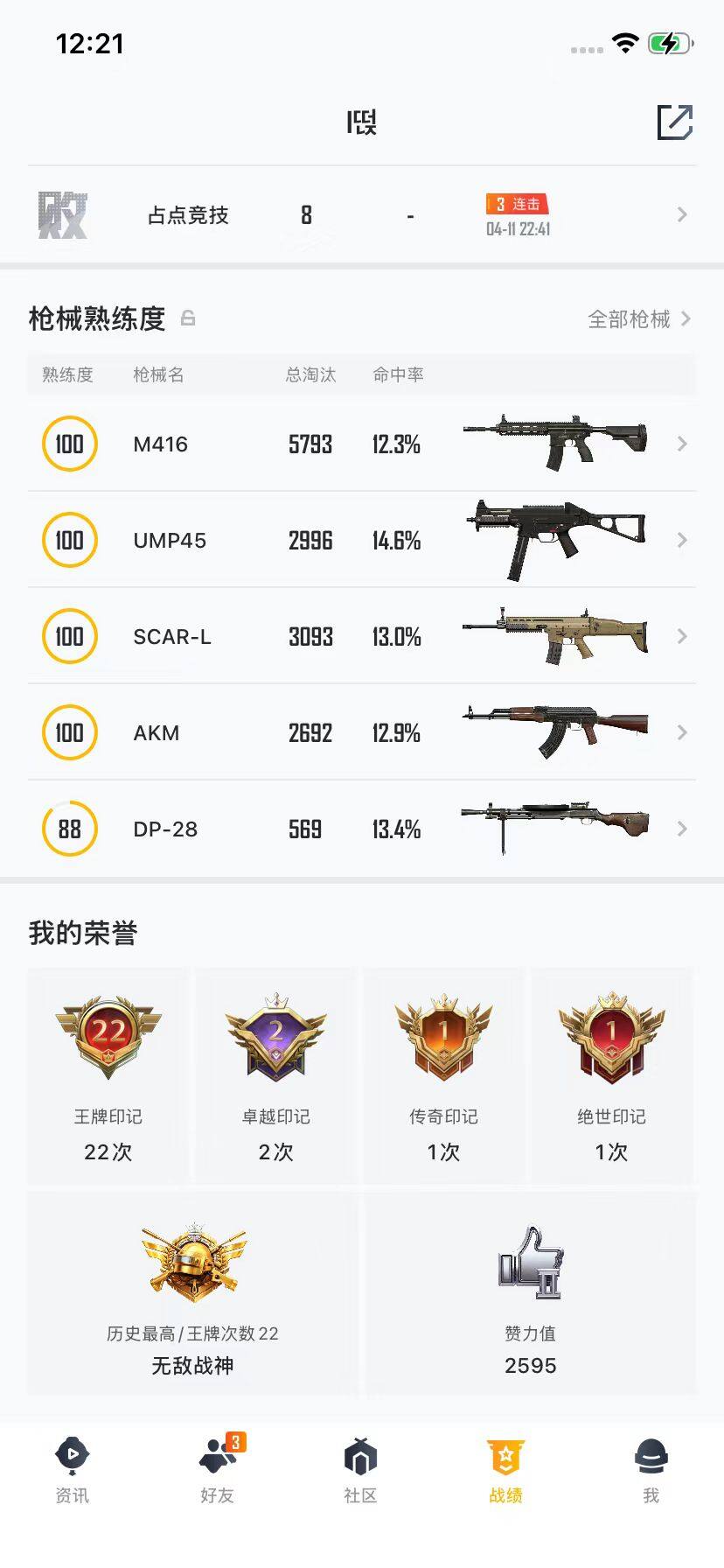Click the 王牌印记 22 badge emblem
The height and width of the screenshot is (1568, 724).
107,1037
